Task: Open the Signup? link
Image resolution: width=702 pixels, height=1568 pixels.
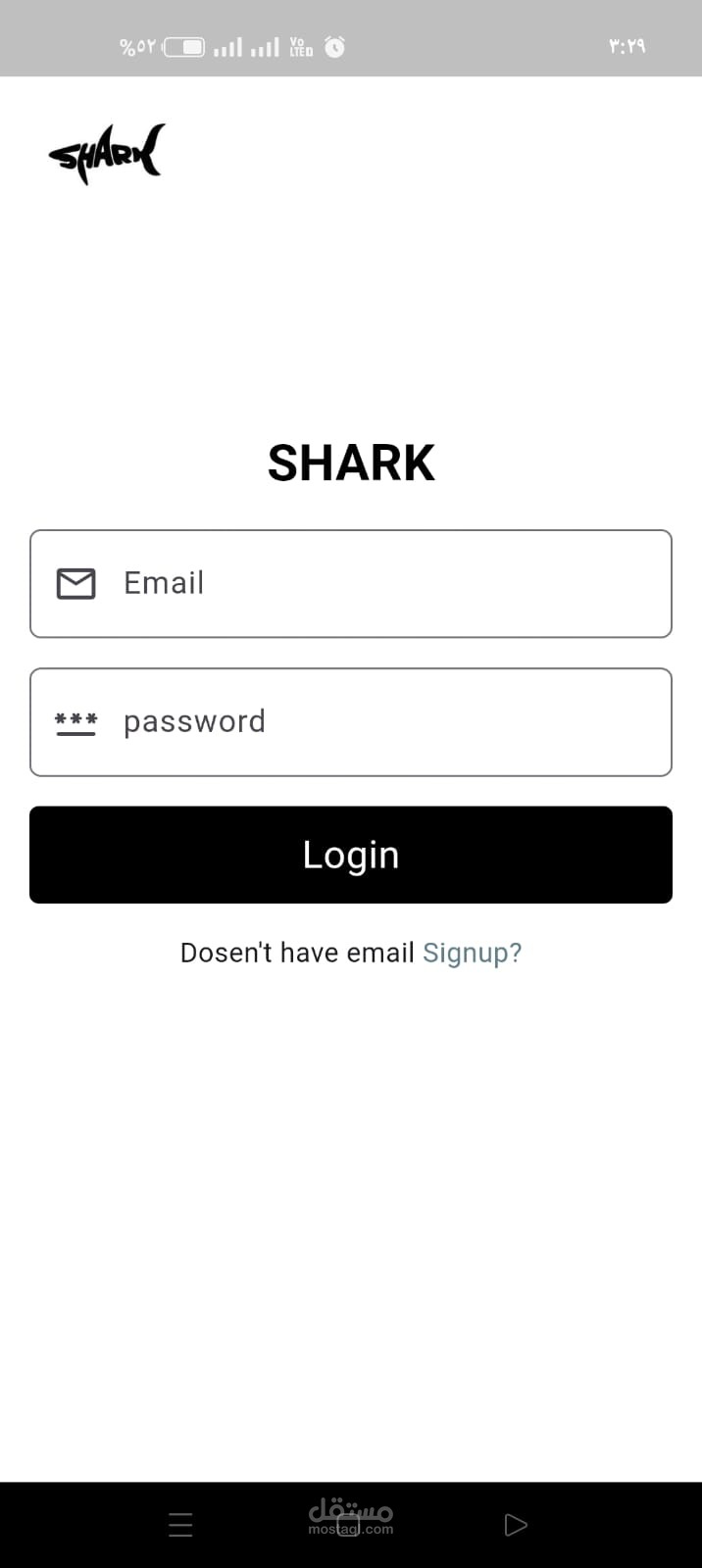Action: coord(472,953)
